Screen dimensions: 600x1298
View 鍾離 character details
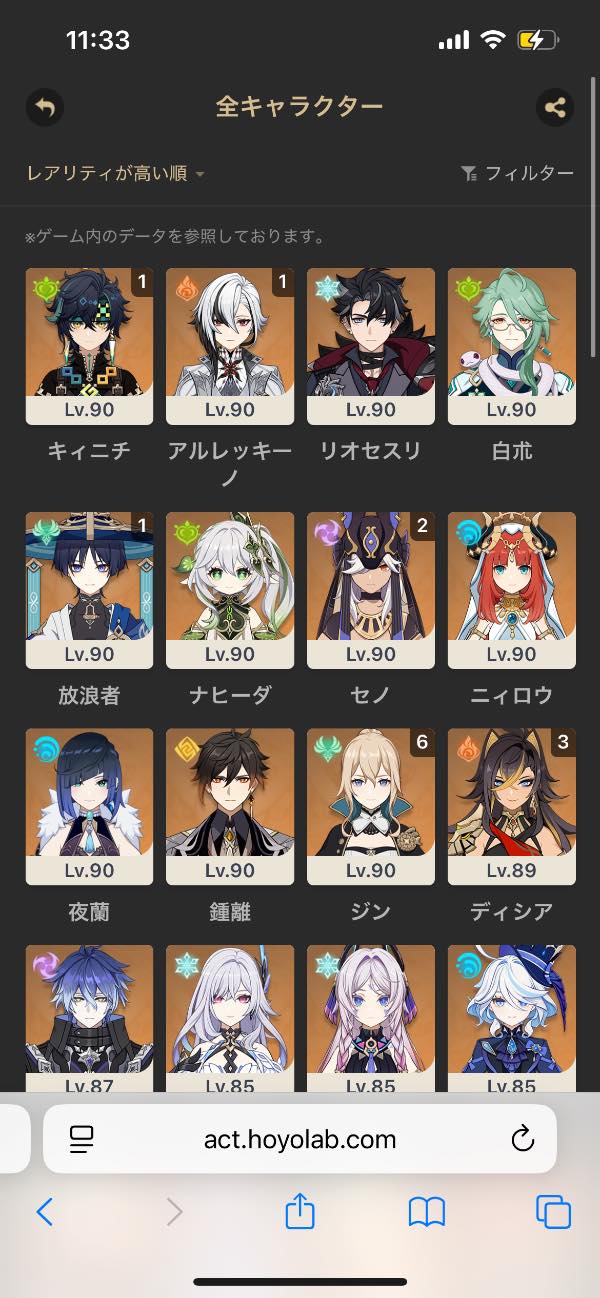pyautogui.click(x=230, y=806)
